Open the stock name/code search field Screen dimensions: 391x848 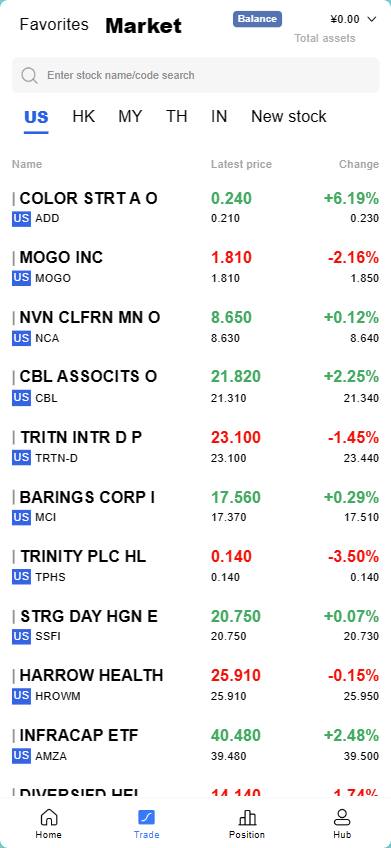pyautogui.click(x=195, y=75)
